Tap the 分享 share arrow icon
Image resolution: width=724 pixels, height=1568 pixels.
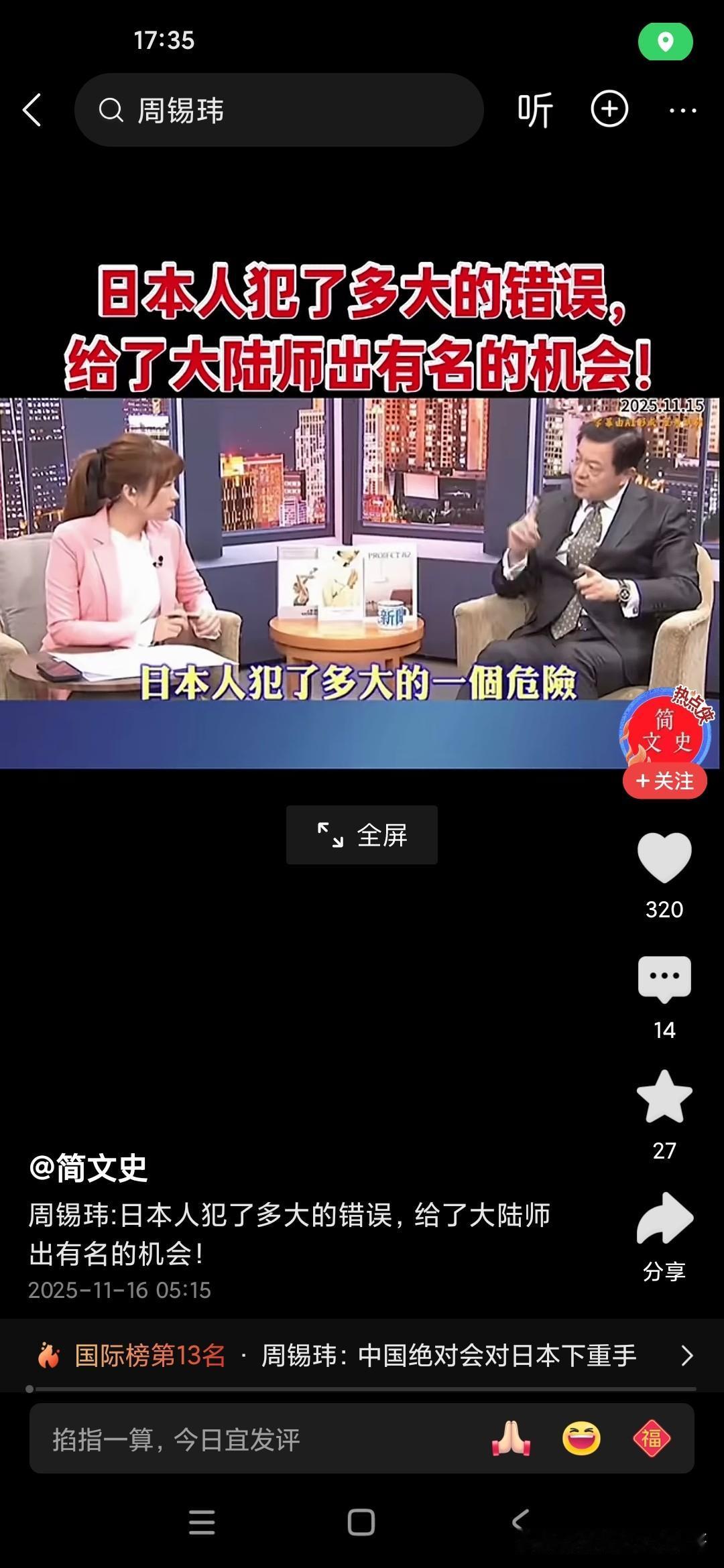coord(664,1216)
